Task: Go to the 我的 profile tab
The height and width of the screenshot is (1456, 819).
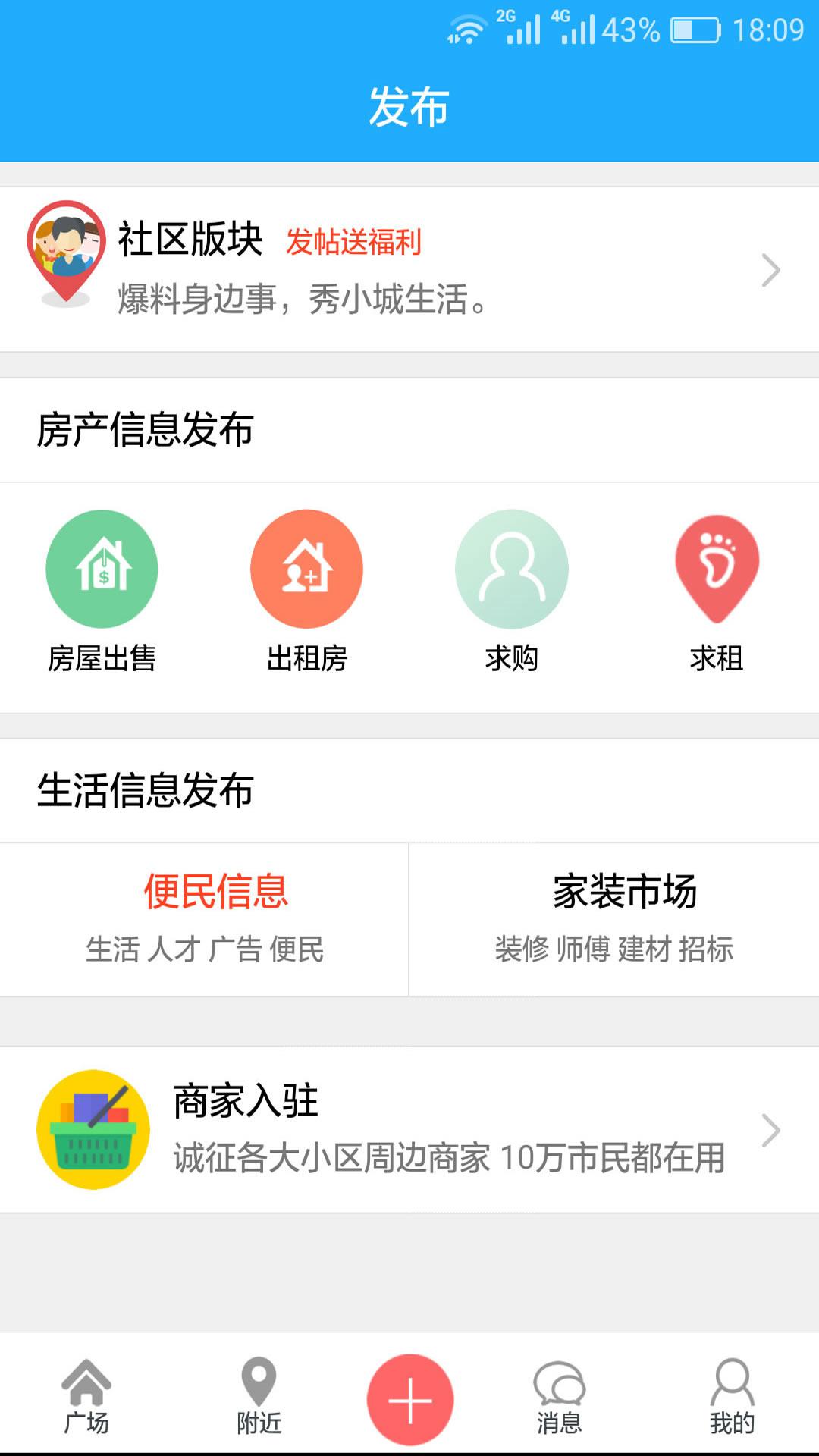Action: pyautogui.click(x=733, y=1397)
